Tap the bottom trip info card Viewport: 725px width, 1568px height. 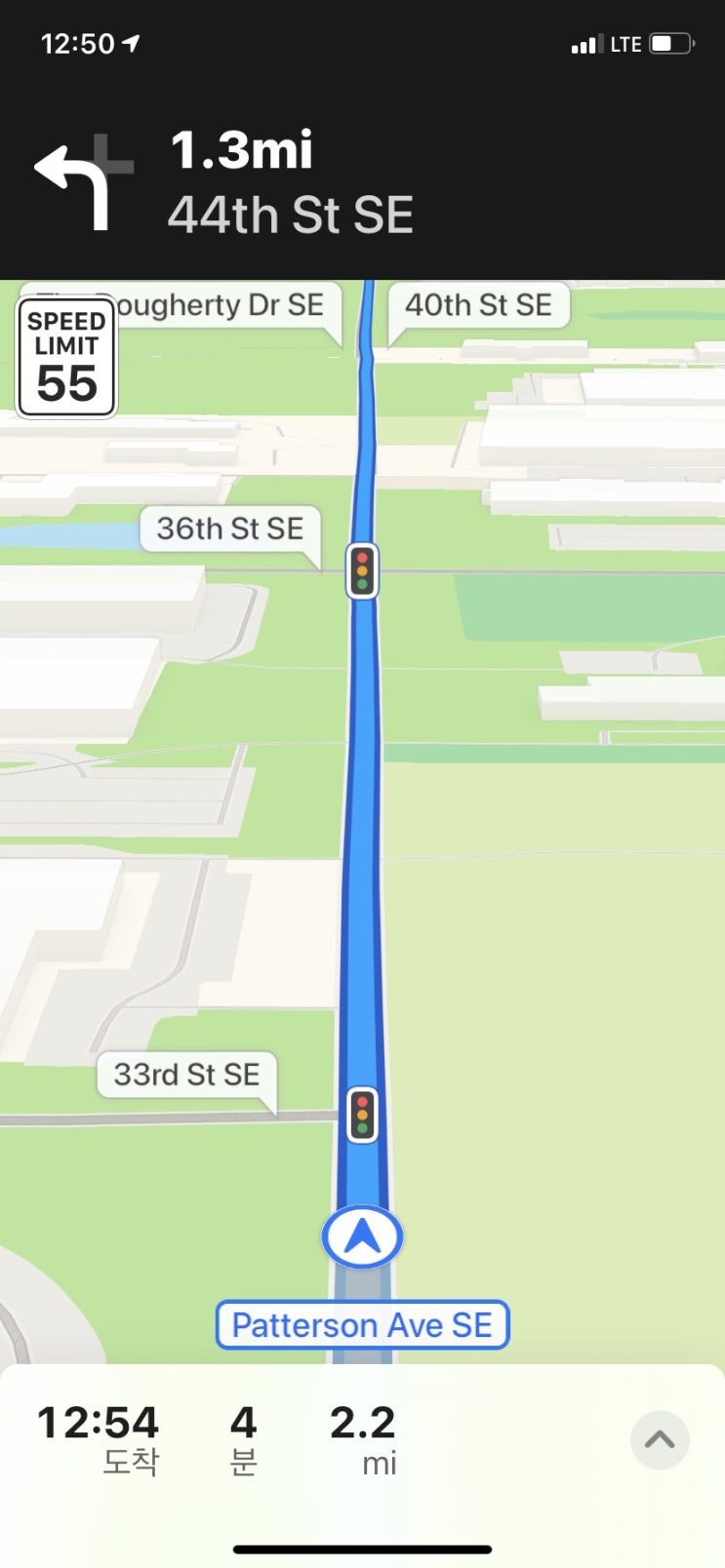[293, 1440]
